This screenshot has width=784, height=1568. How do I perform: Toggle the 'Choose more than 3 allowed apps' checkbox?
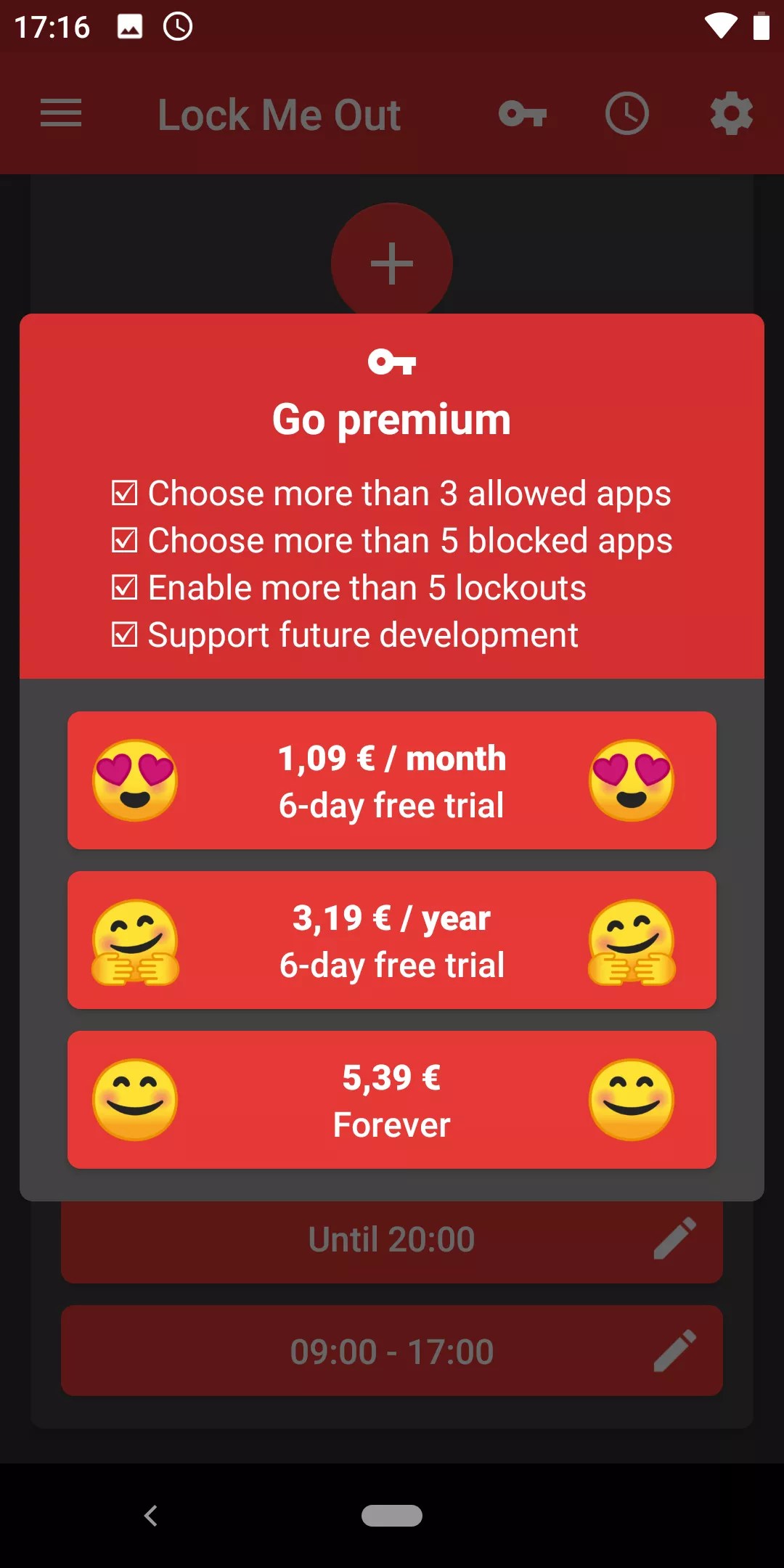[125, 492]
